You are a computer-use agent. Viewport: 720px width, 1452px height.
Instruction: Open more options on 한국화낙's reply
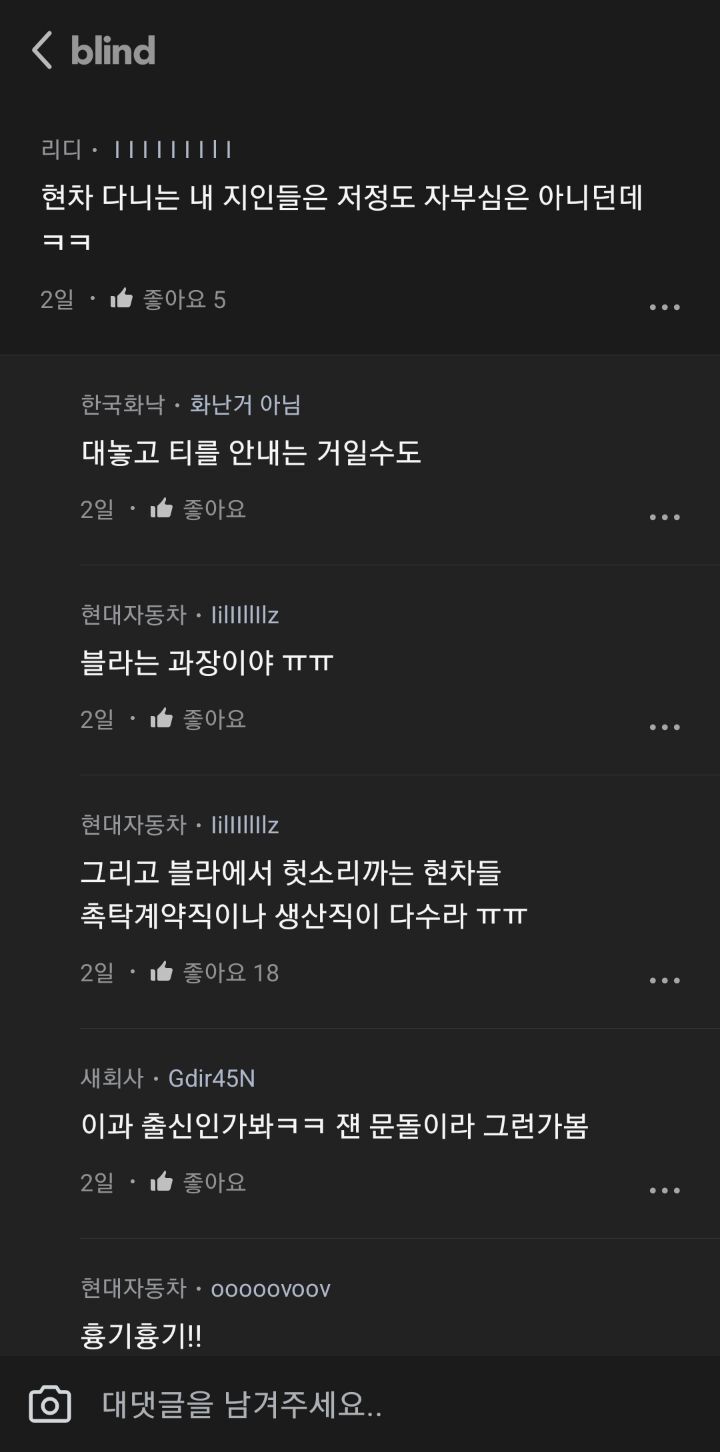[x=665, y=517]
